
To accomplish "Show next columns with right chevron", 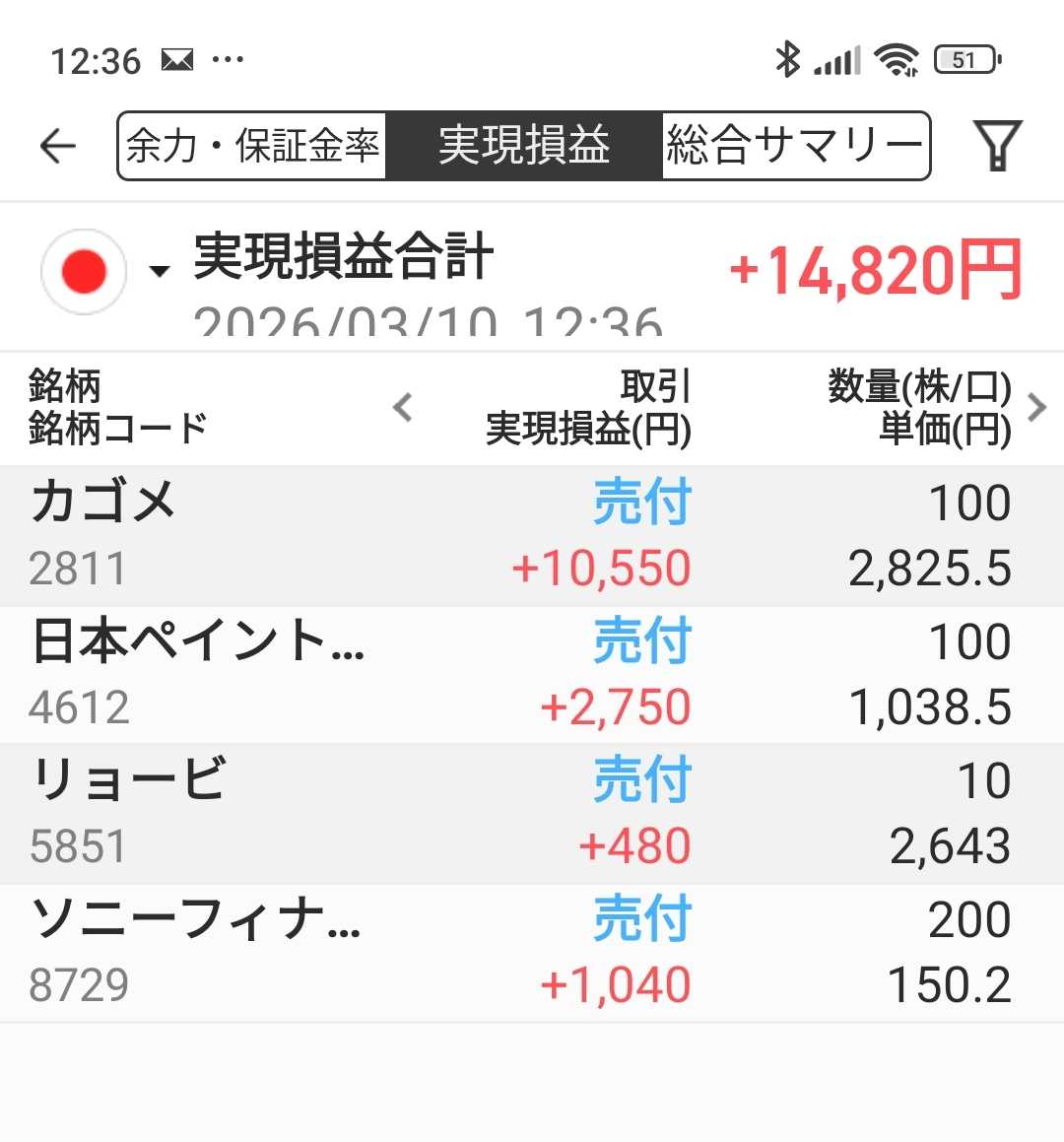I will pos(1036,407).
